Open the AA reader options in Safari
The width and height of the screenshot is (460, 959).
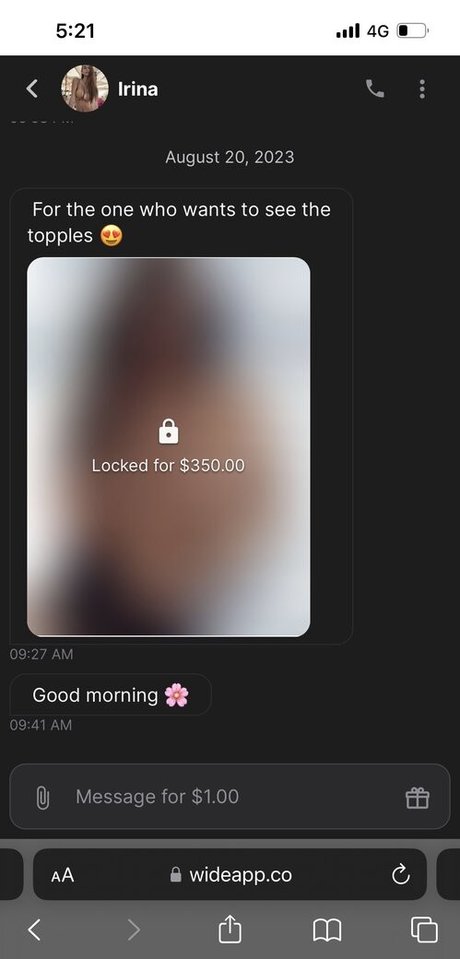click(62, 875)
